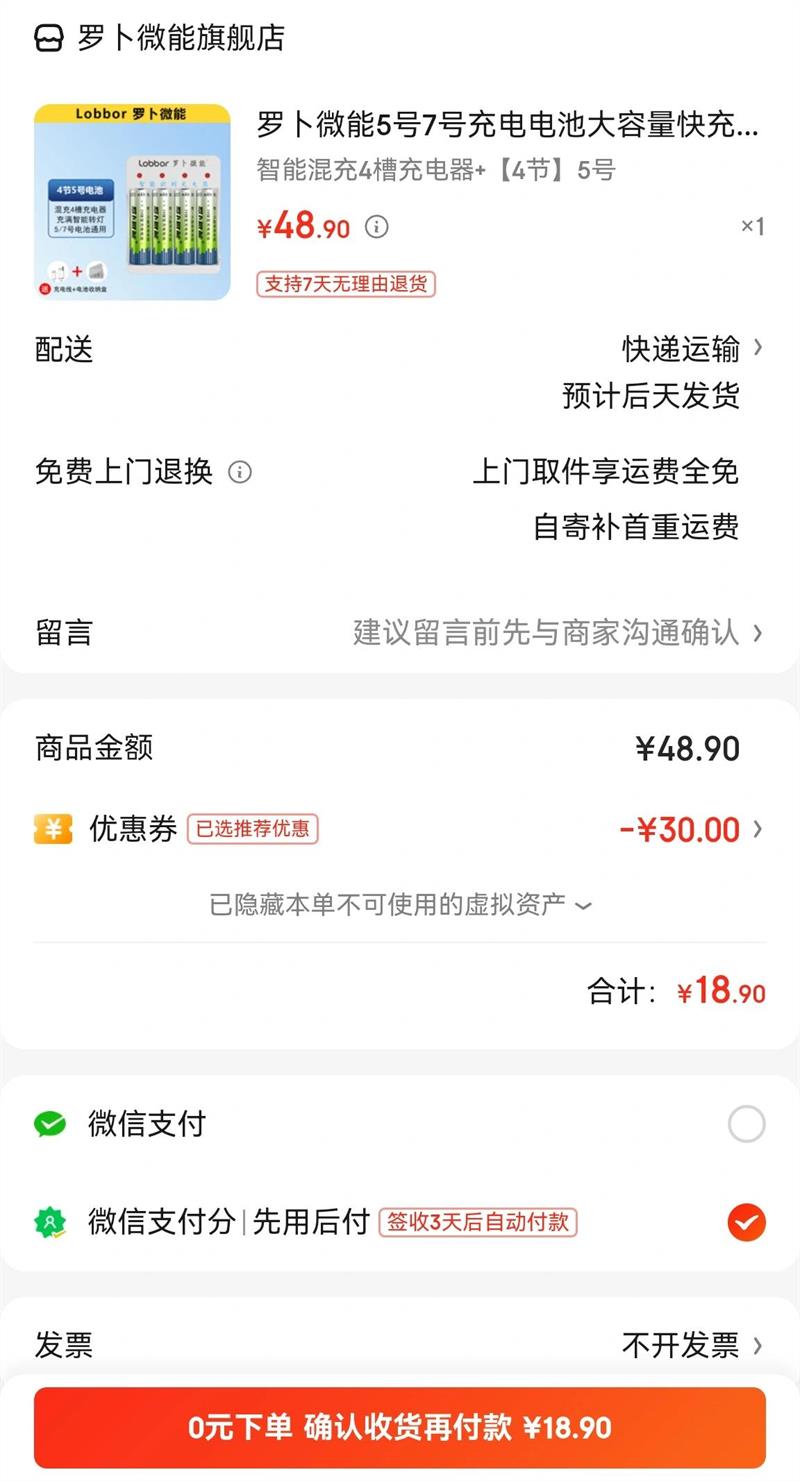
Task: Tap 0元下单 确认收货再付款 button
Action: point(400,1427)
